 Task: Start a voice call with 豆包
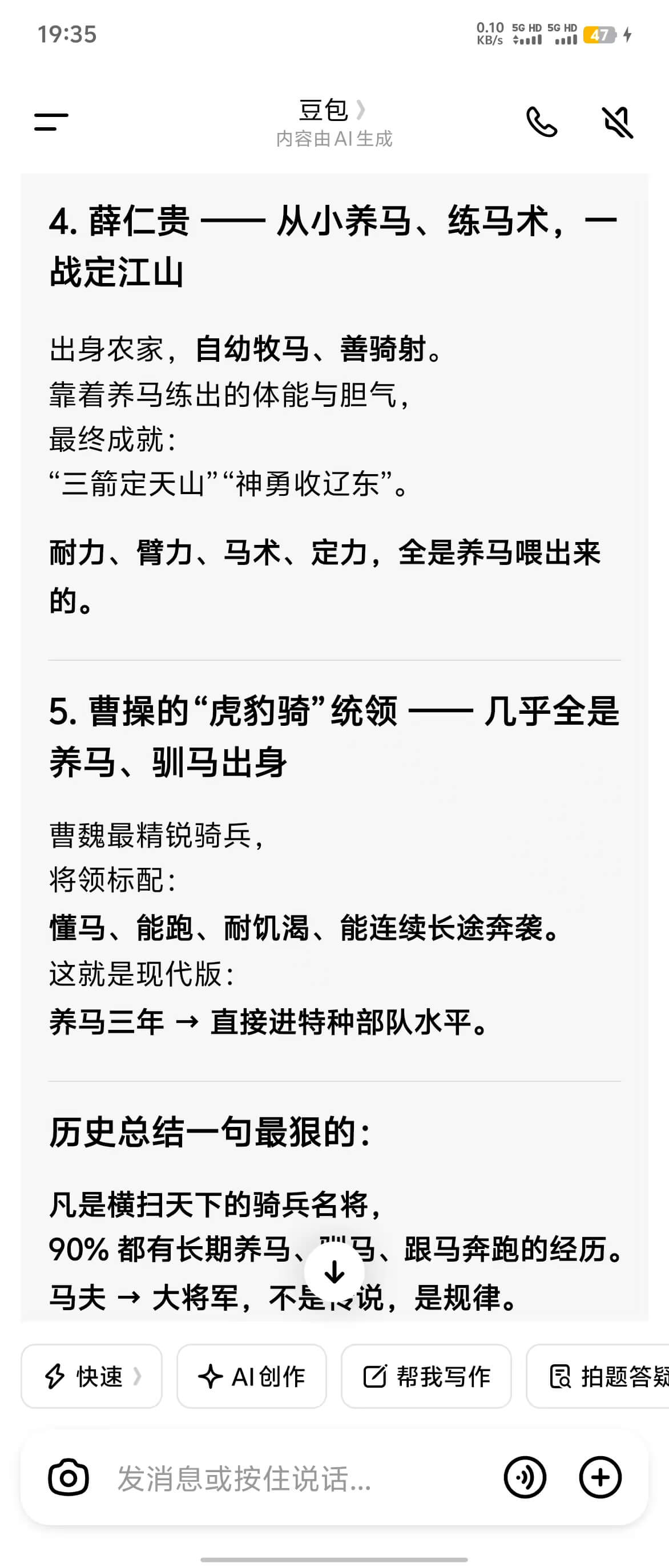pyautogui.click(x=541, y=122)
